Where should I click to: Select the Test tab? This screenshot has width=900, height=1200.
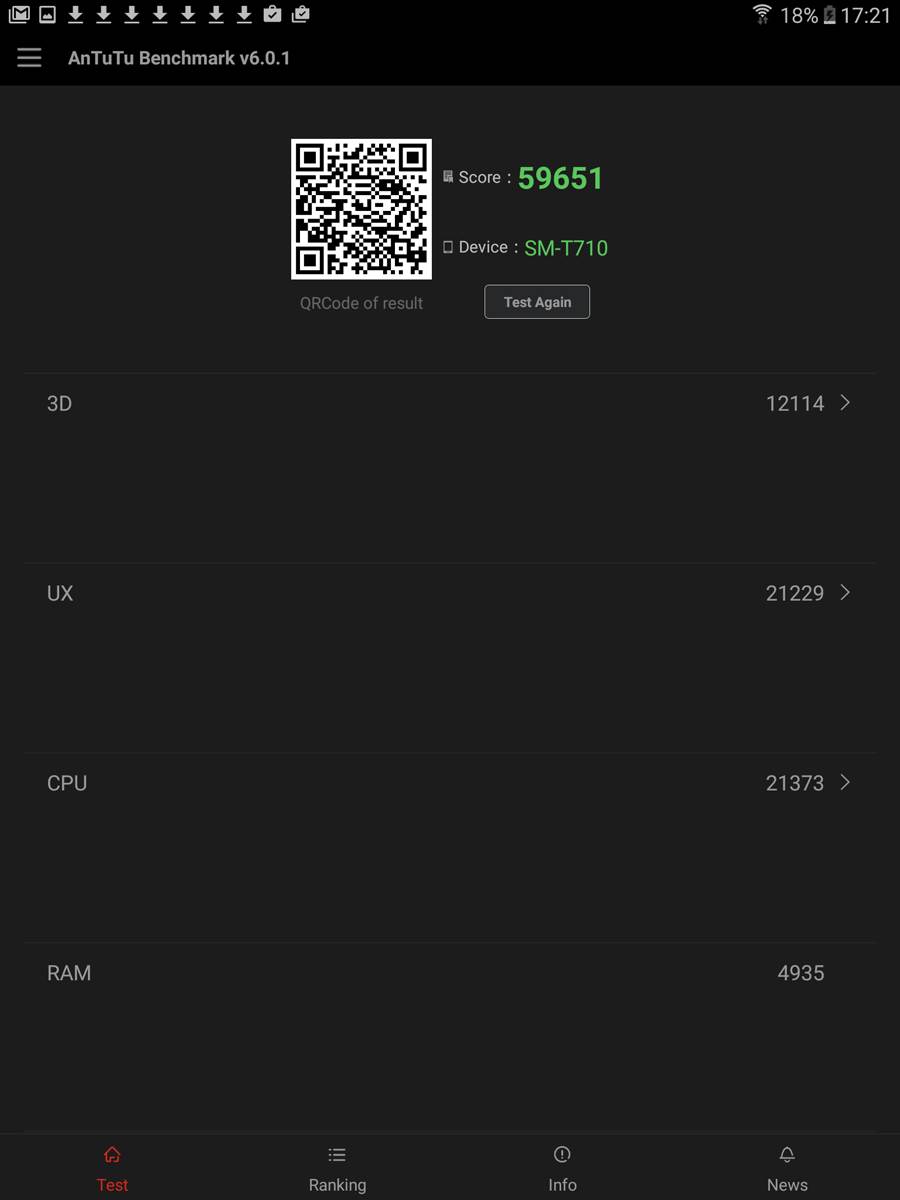click(x=112, y=1168)
